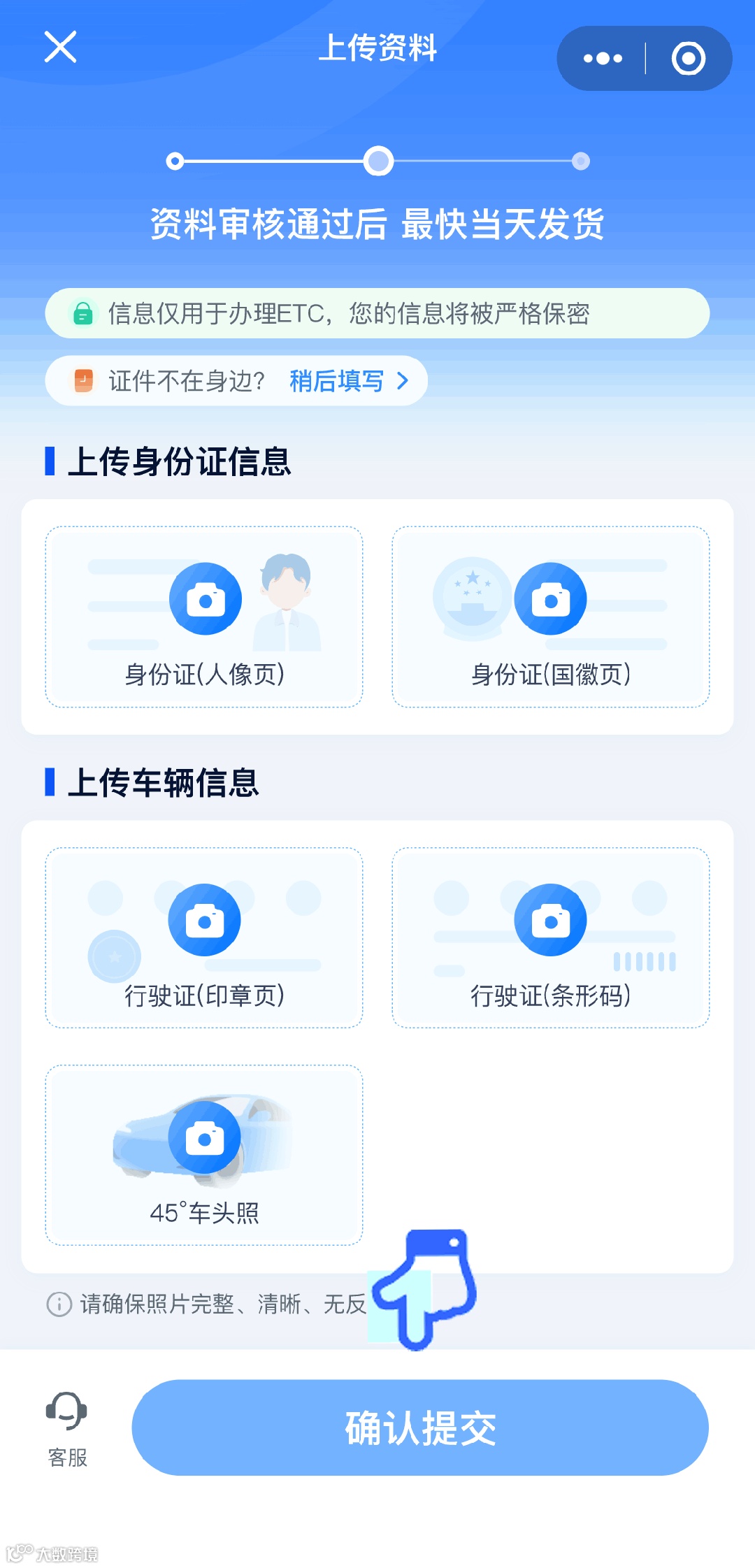Add the 45°车头照 vehicle photo
This screenshot has height=1568, width=755.
pyautogui.click(x=205, y=1137)
